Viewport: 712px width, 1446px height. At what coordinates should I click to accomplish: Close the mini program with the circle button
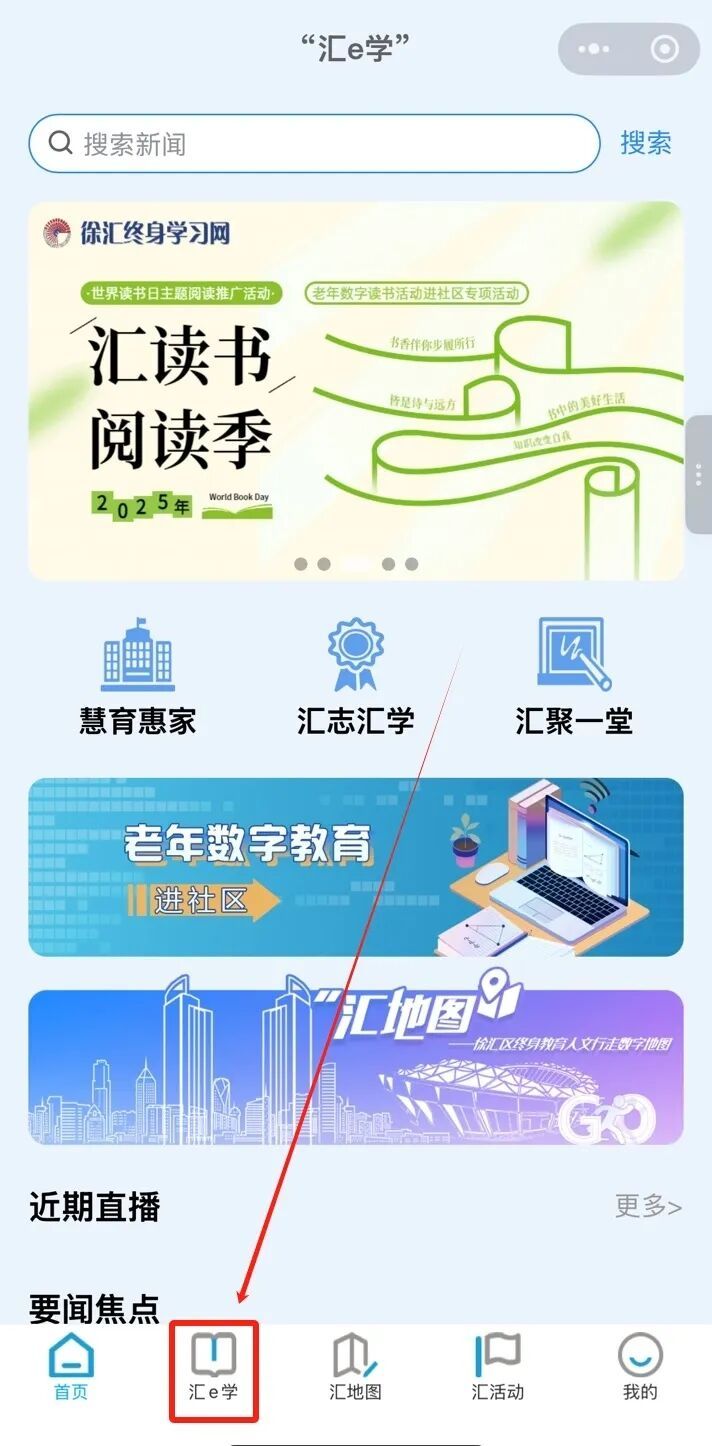click(664, 49)
